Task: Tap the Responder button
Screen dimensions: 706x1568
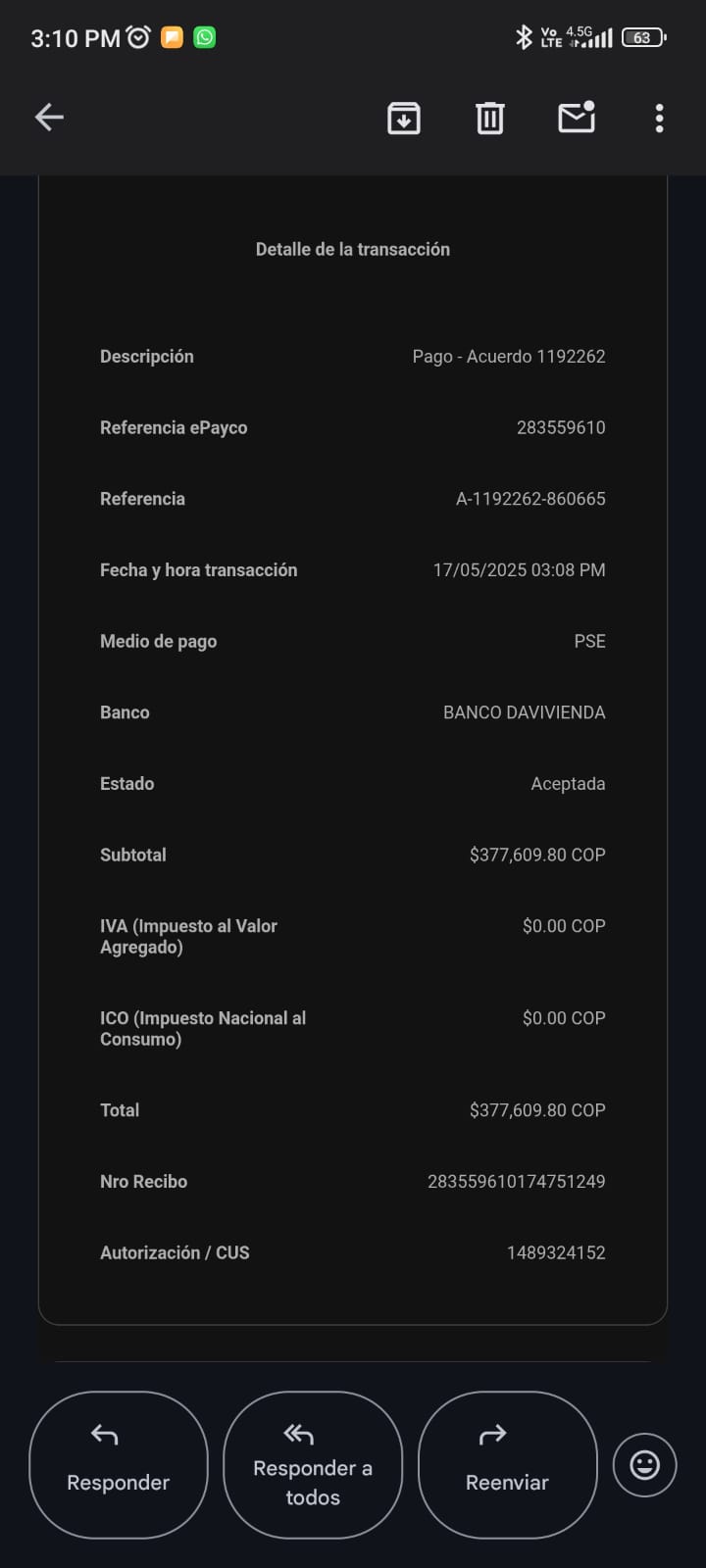Action: tap(119, 1464)
